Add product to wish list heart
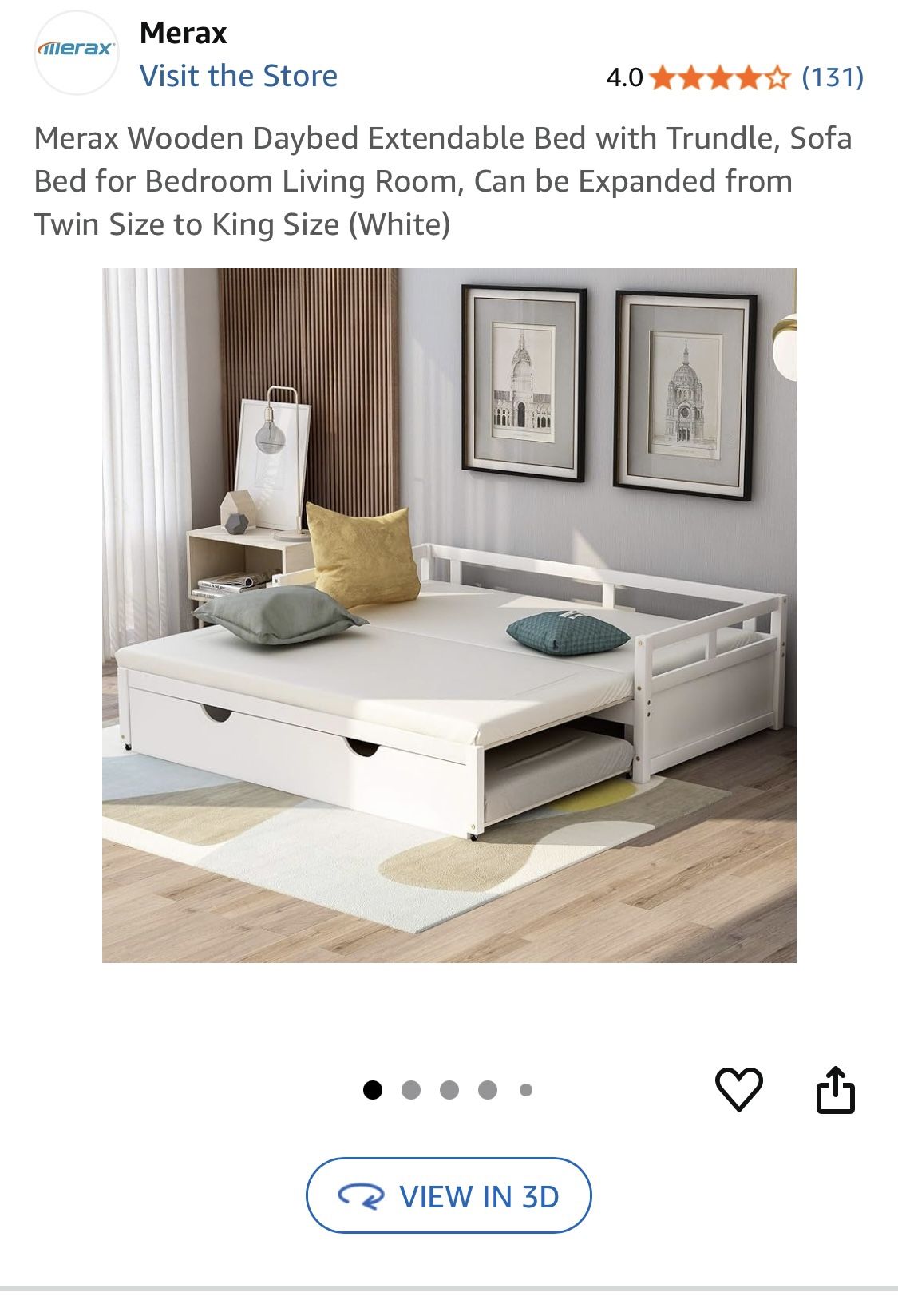The width and height of the screenshot is (898, 1316). tap(739, 1089)
